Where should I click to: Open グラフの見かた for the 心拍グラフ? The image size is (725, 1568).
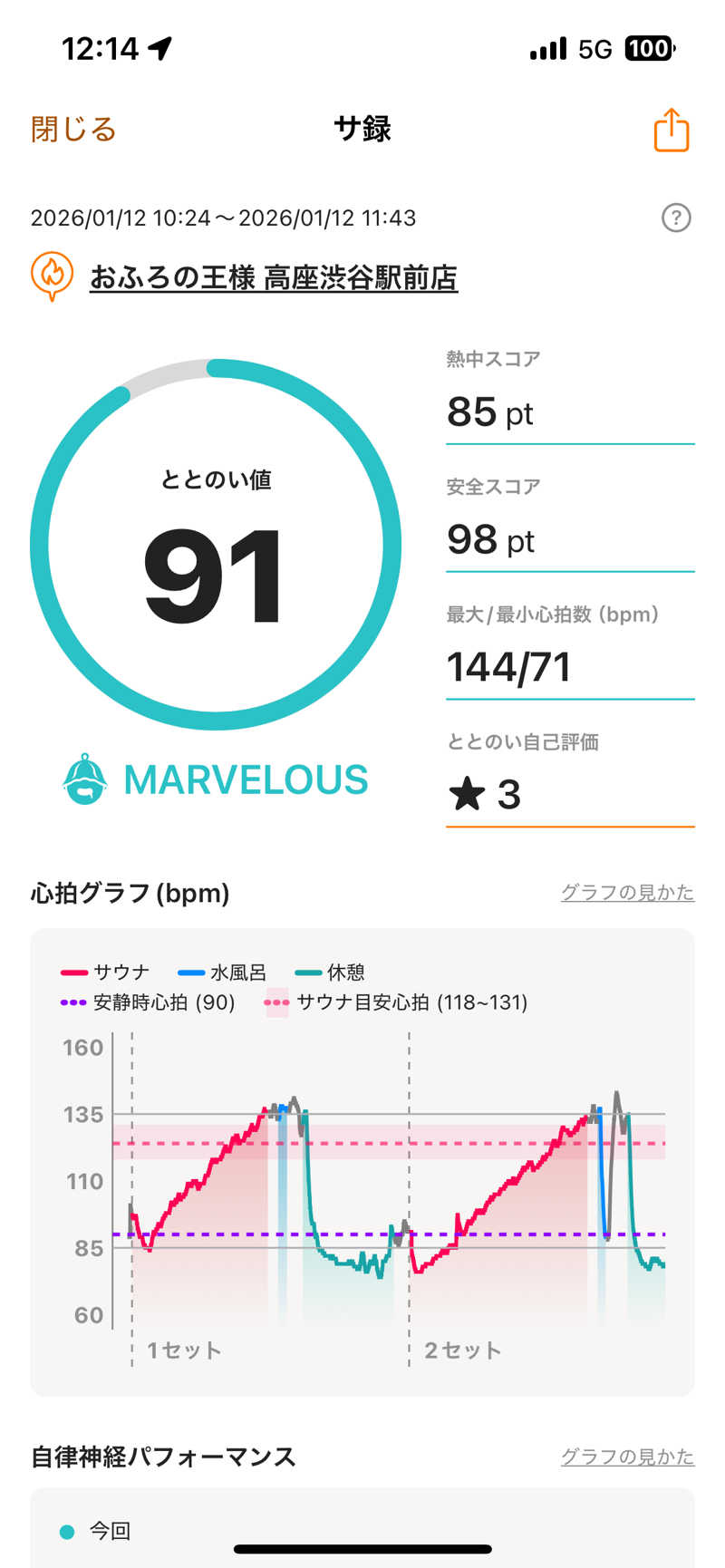click(x=627, y=892)
